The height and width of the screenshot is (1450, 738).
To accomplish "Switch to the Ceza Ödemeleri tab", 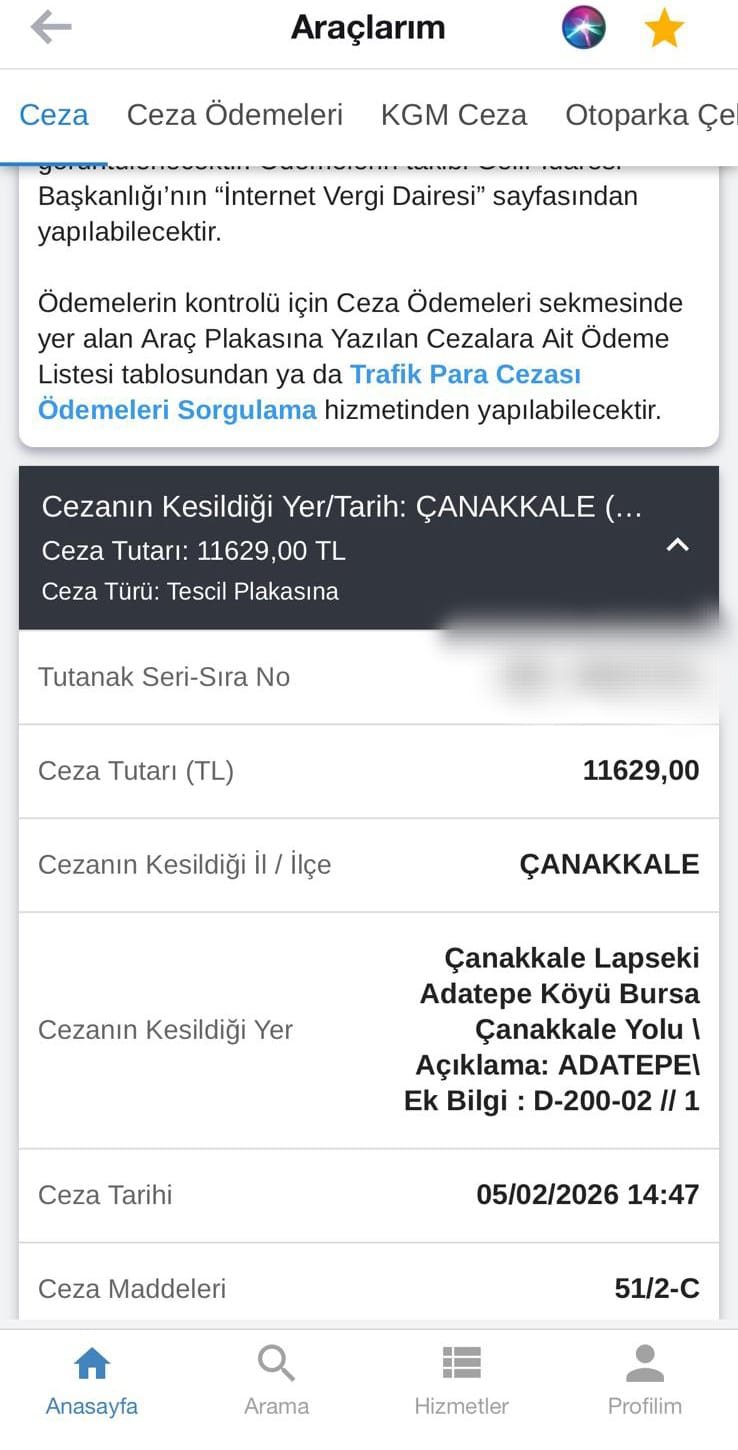I will [234, 115].
